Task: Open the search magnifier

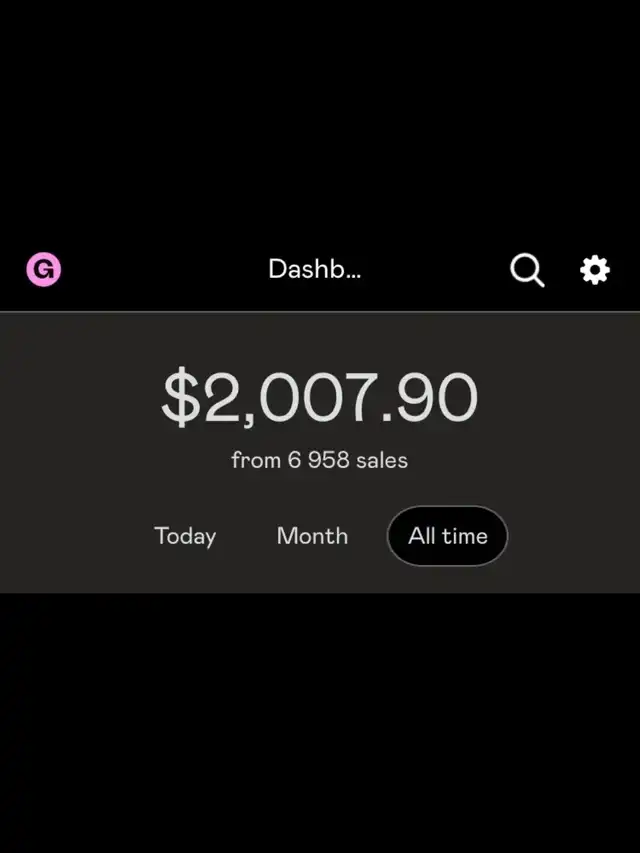Action: pyautogui.click(x=527, y=269)
